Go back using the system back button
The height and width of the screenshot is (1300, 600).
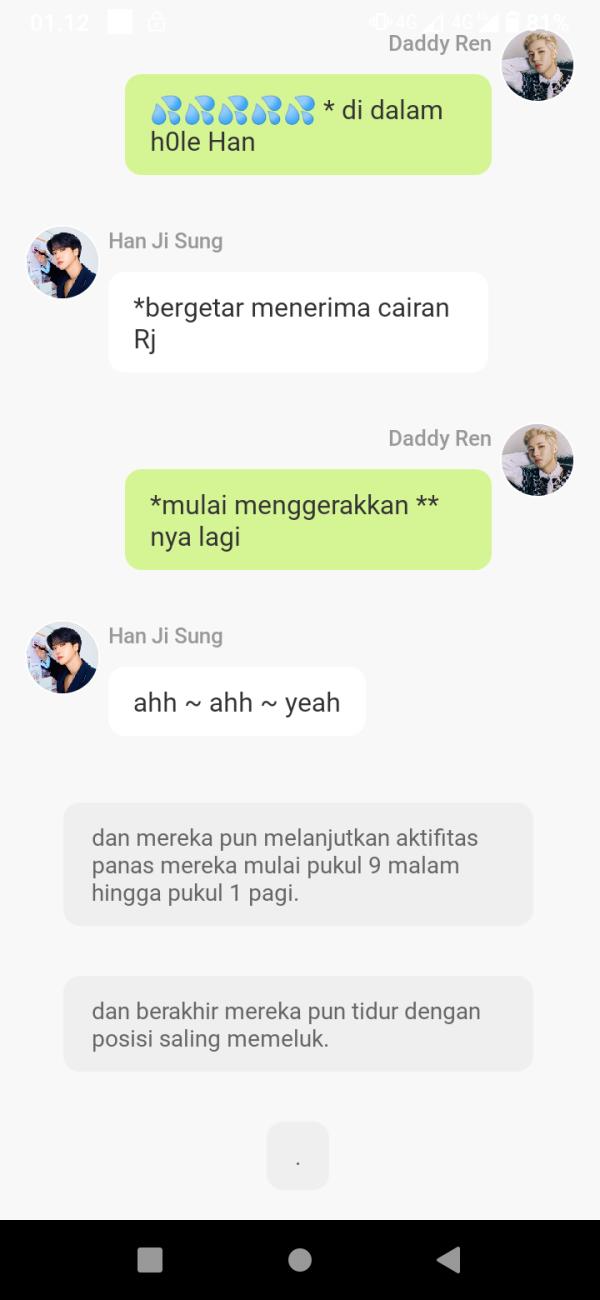pyautogui.click(x=449, y=1259)
